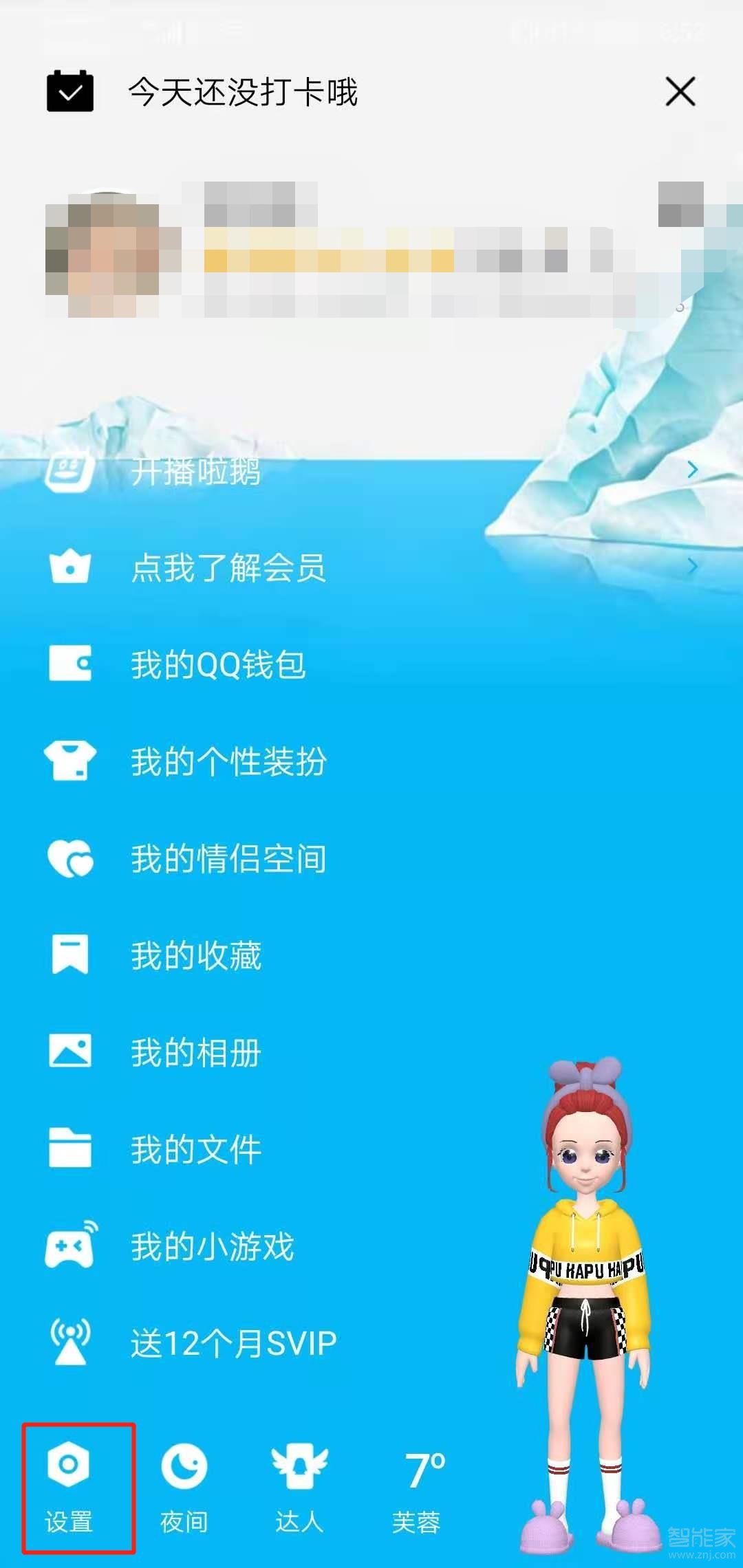Open the 送12个月SVIP offer
Screen dimensions: 743x1568
point(233,1344)
